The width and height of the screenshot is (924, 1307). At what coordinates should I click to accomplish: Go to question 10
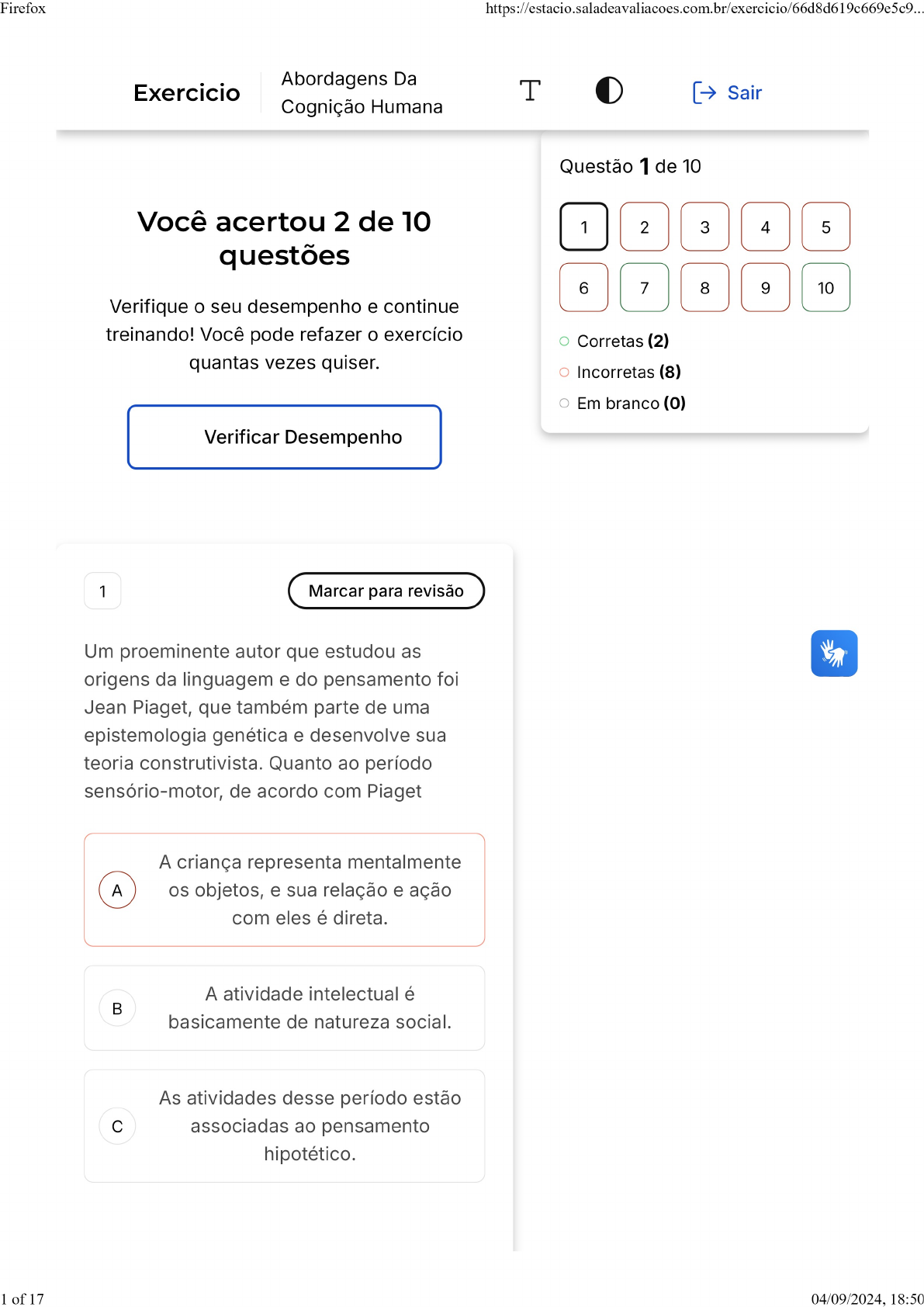pyautogui.click(x=825, y=287)
